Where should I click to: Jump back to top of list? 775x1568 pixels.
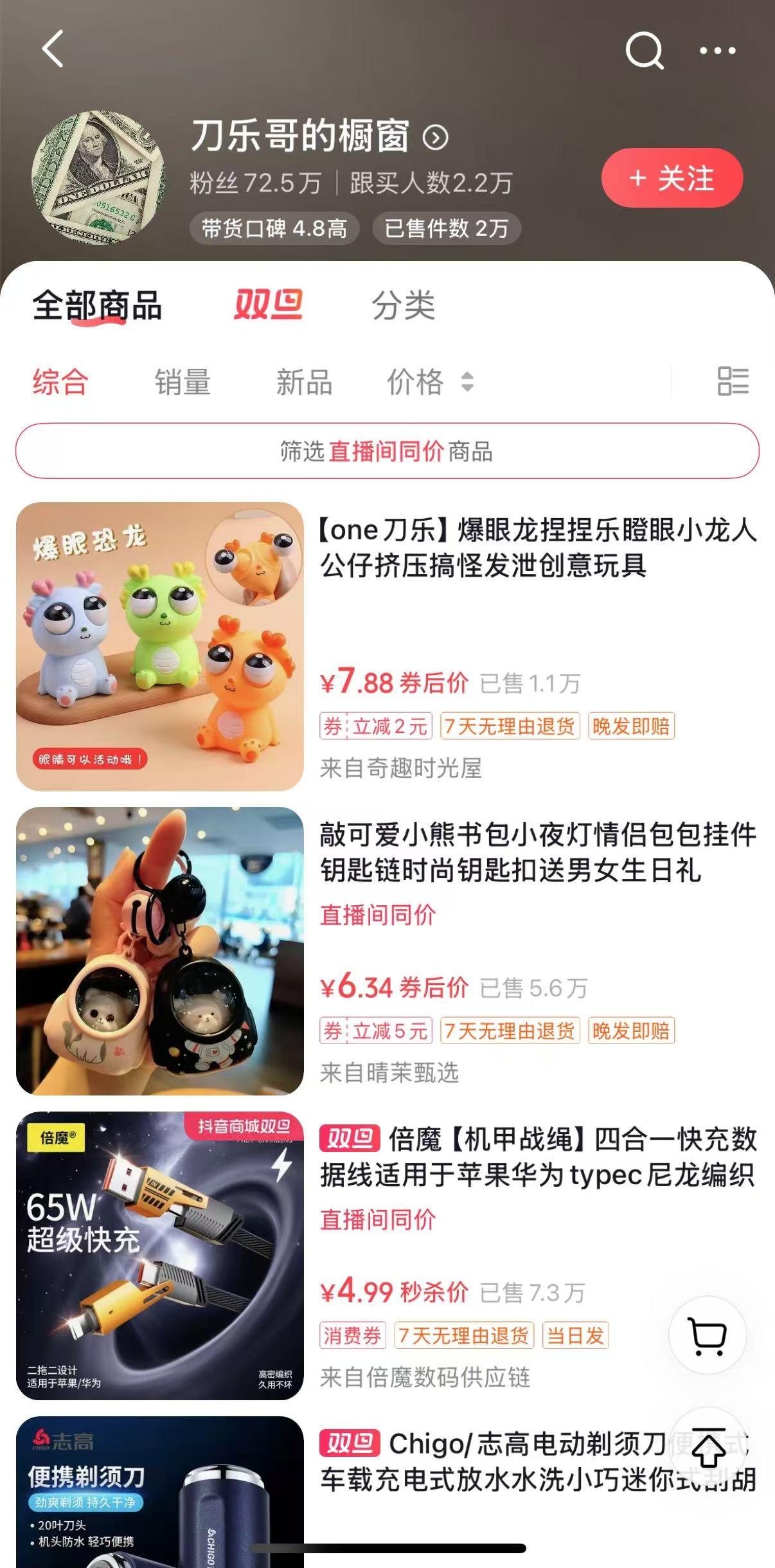(x=708, y=1448)
